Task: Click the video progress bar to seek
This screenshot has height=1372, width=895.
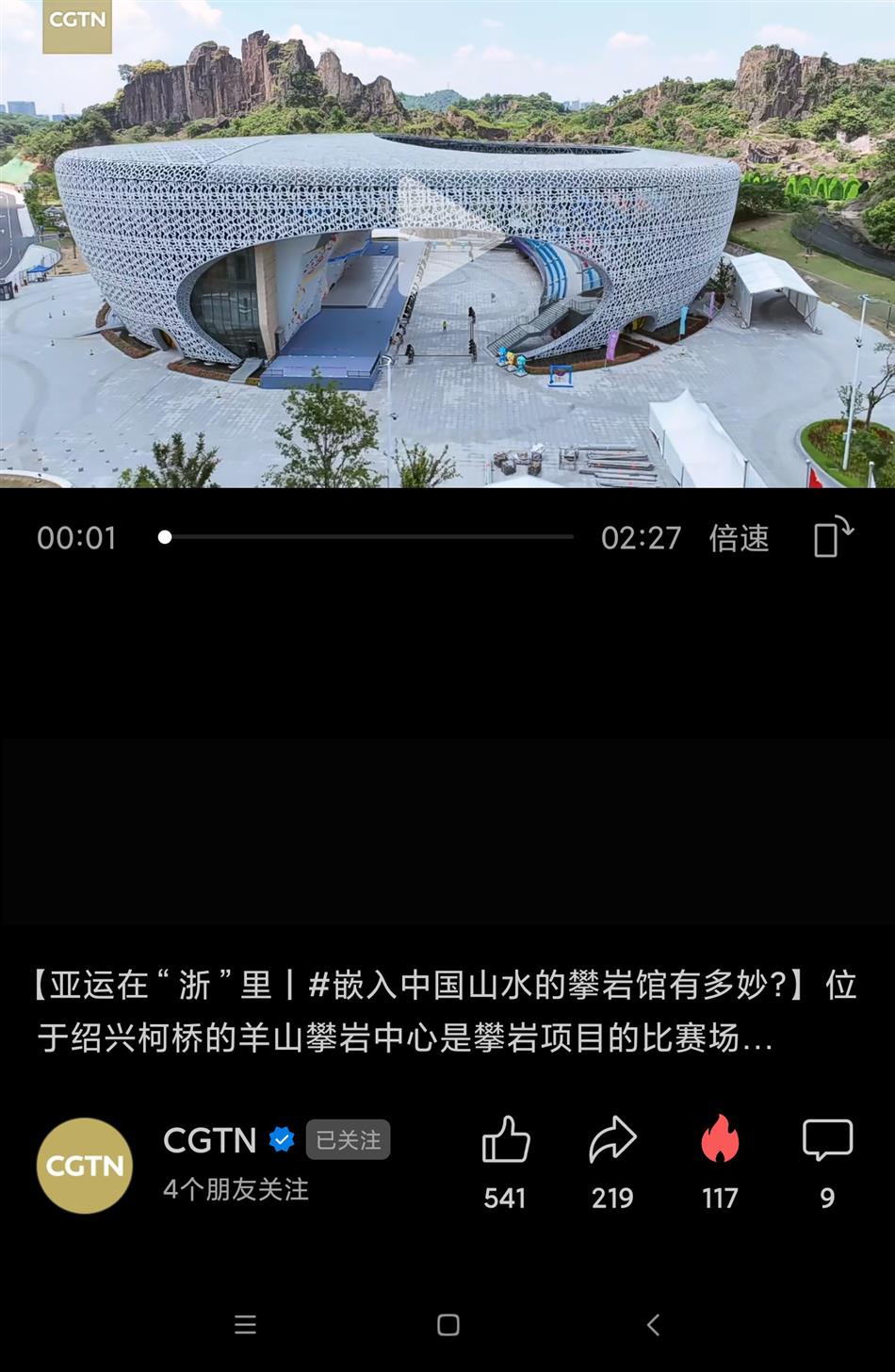Action: point(367,538)
